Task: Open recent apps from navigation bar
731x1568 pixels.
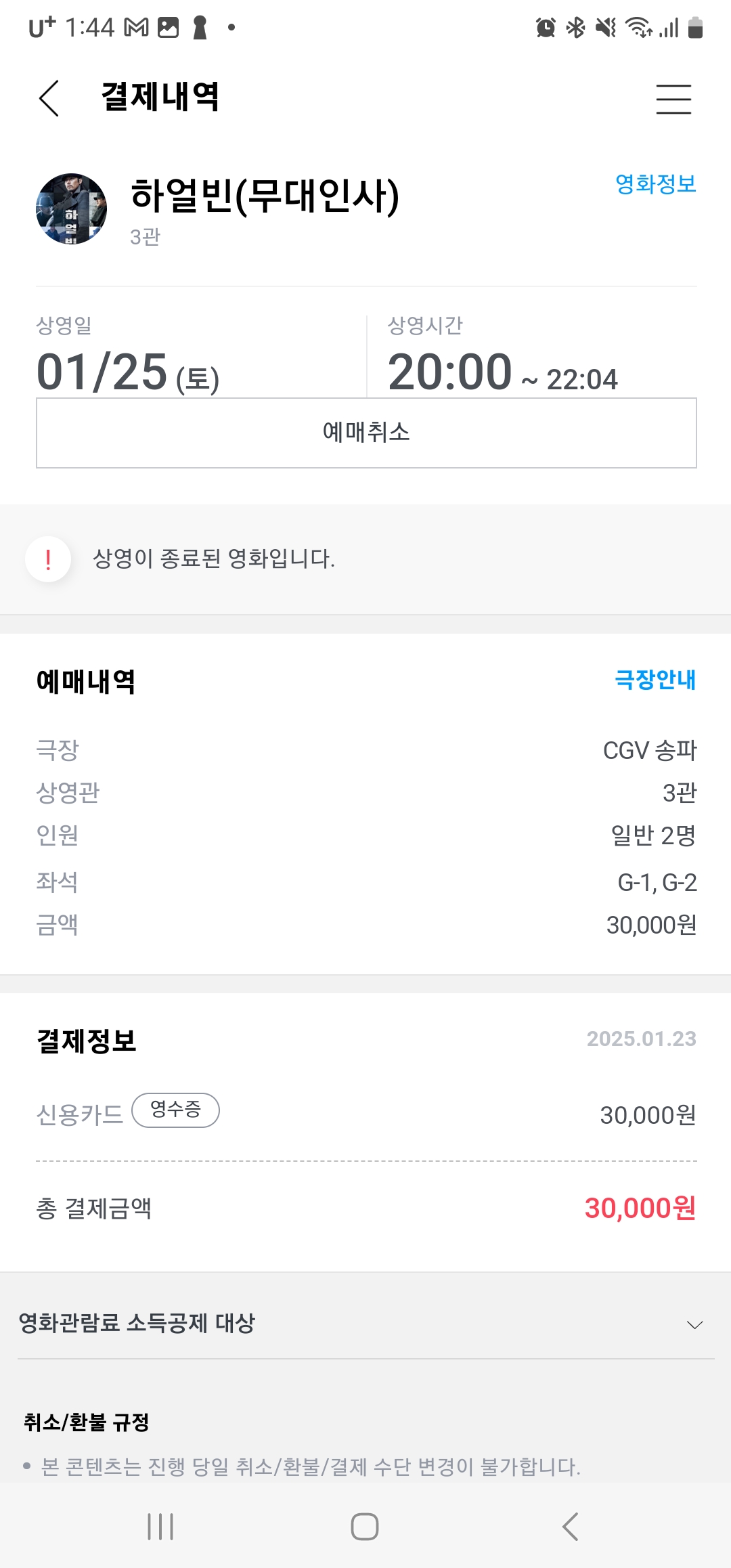Action: (160, 1526)
